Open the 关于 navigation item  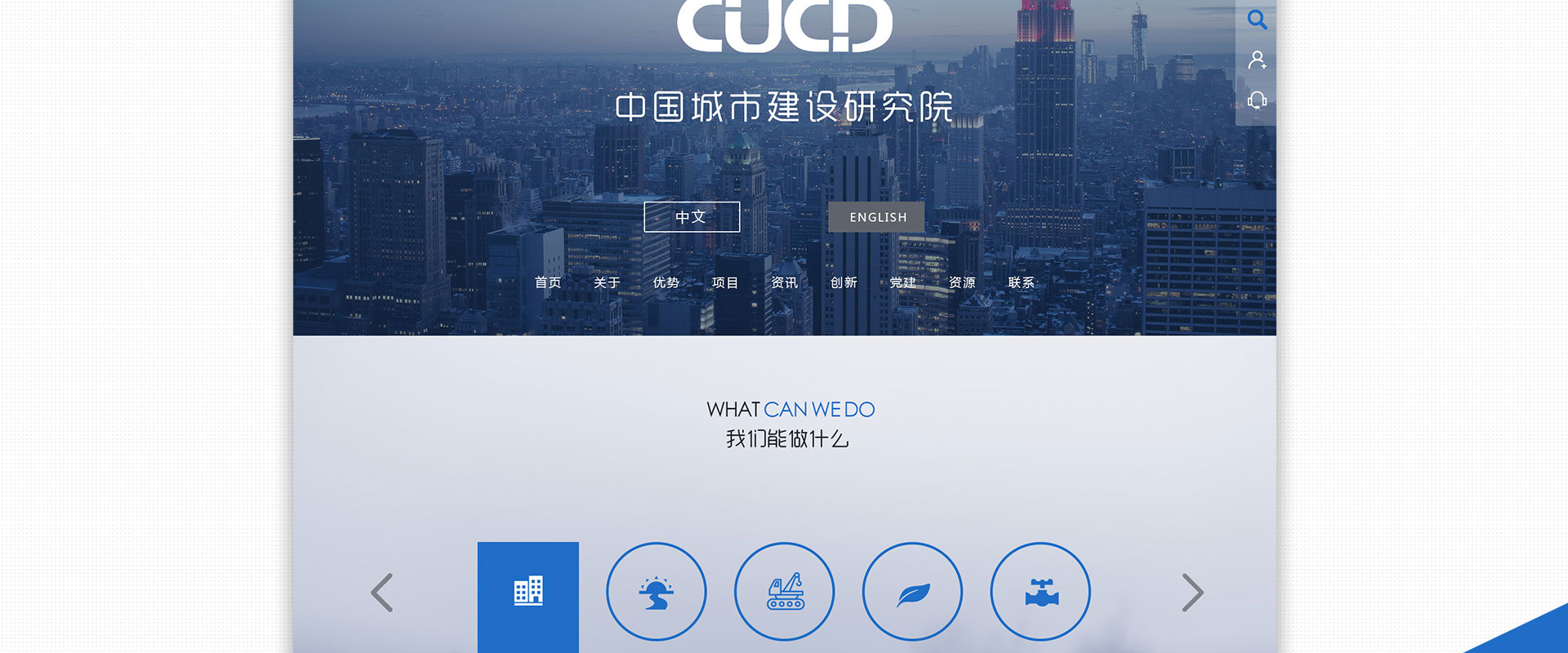click(607, 282)
